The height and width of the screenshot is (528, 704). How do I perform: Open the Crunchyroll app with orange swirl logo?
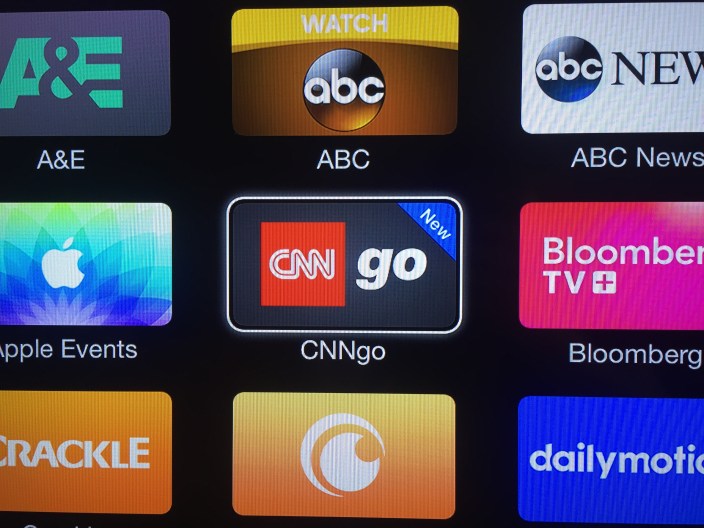click(x=344, y=455)
